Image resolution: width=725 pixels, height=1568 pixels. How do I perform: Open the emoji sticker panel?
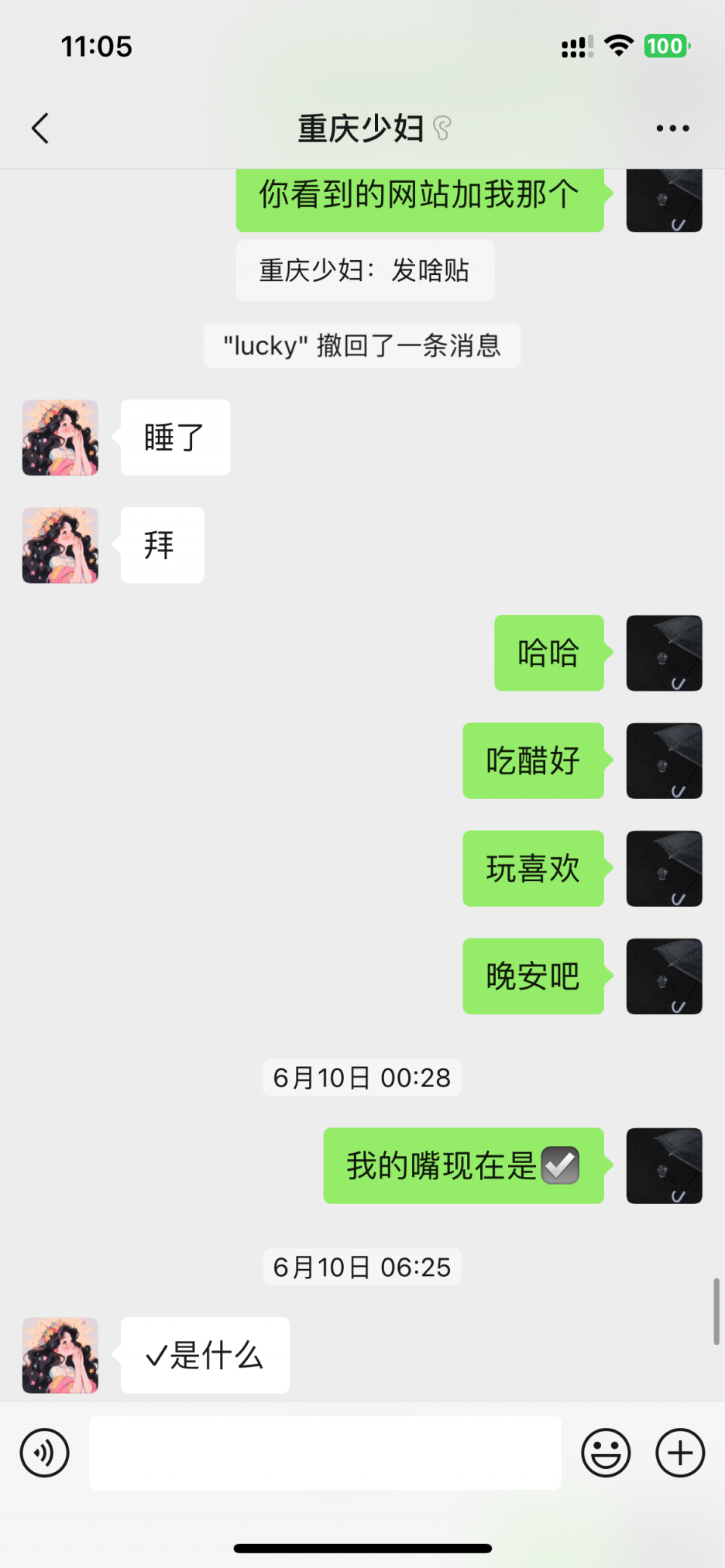(606, 1453)
